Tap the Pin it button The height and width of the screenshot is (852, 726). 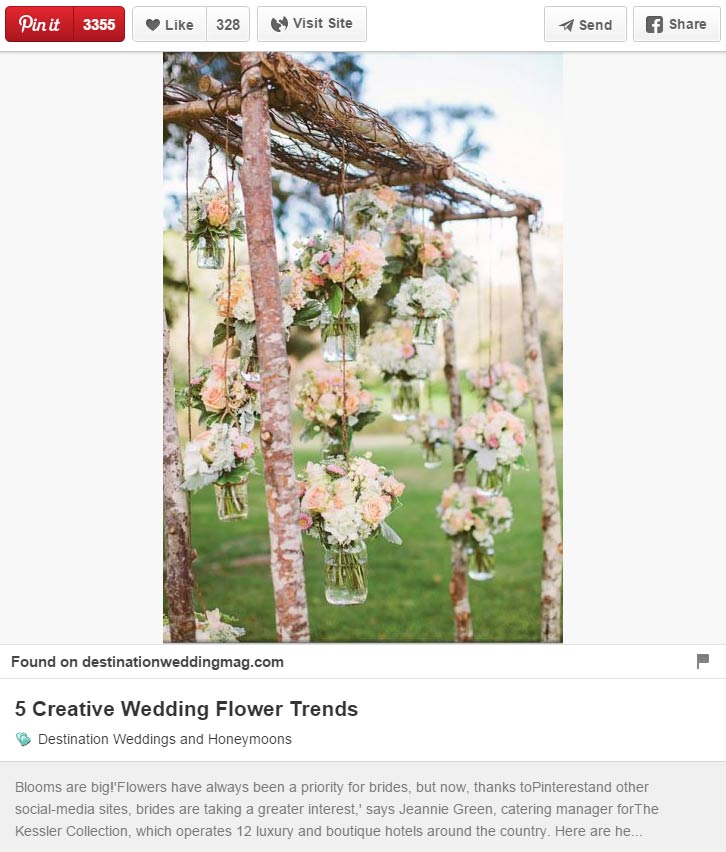click(40, 24)
